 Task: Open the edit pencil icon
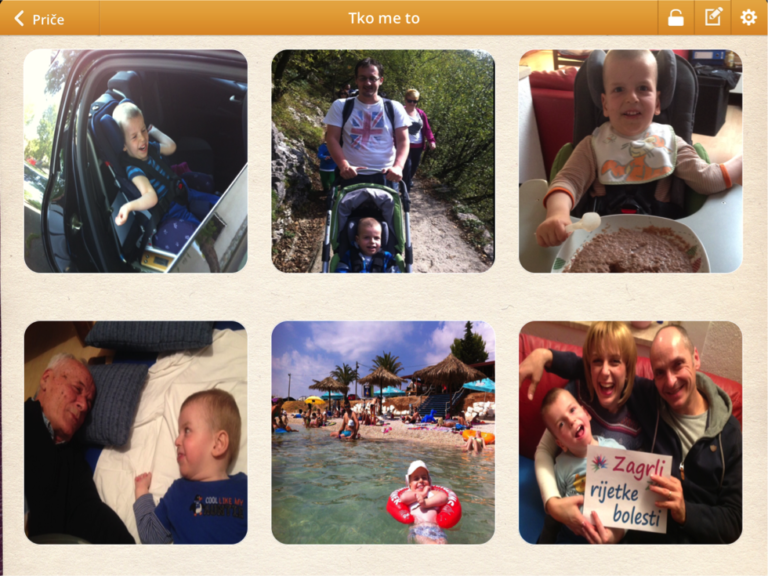(713, 18)
